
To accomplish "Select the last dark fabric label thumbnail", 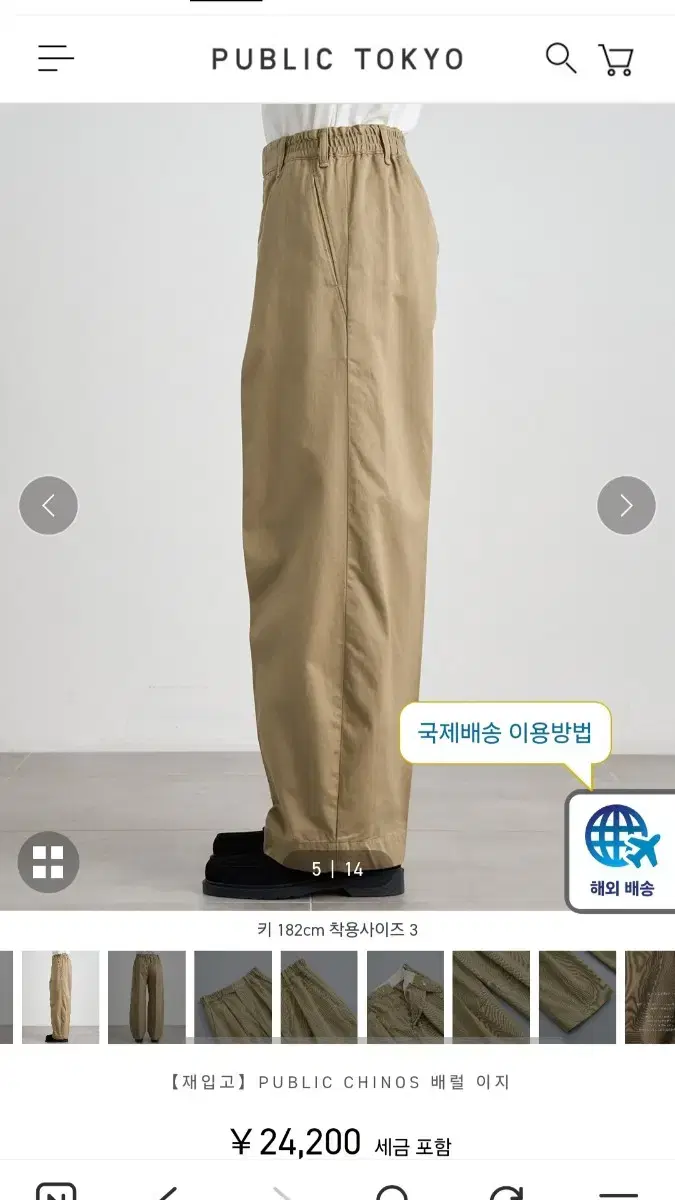I will coord(650,997).
